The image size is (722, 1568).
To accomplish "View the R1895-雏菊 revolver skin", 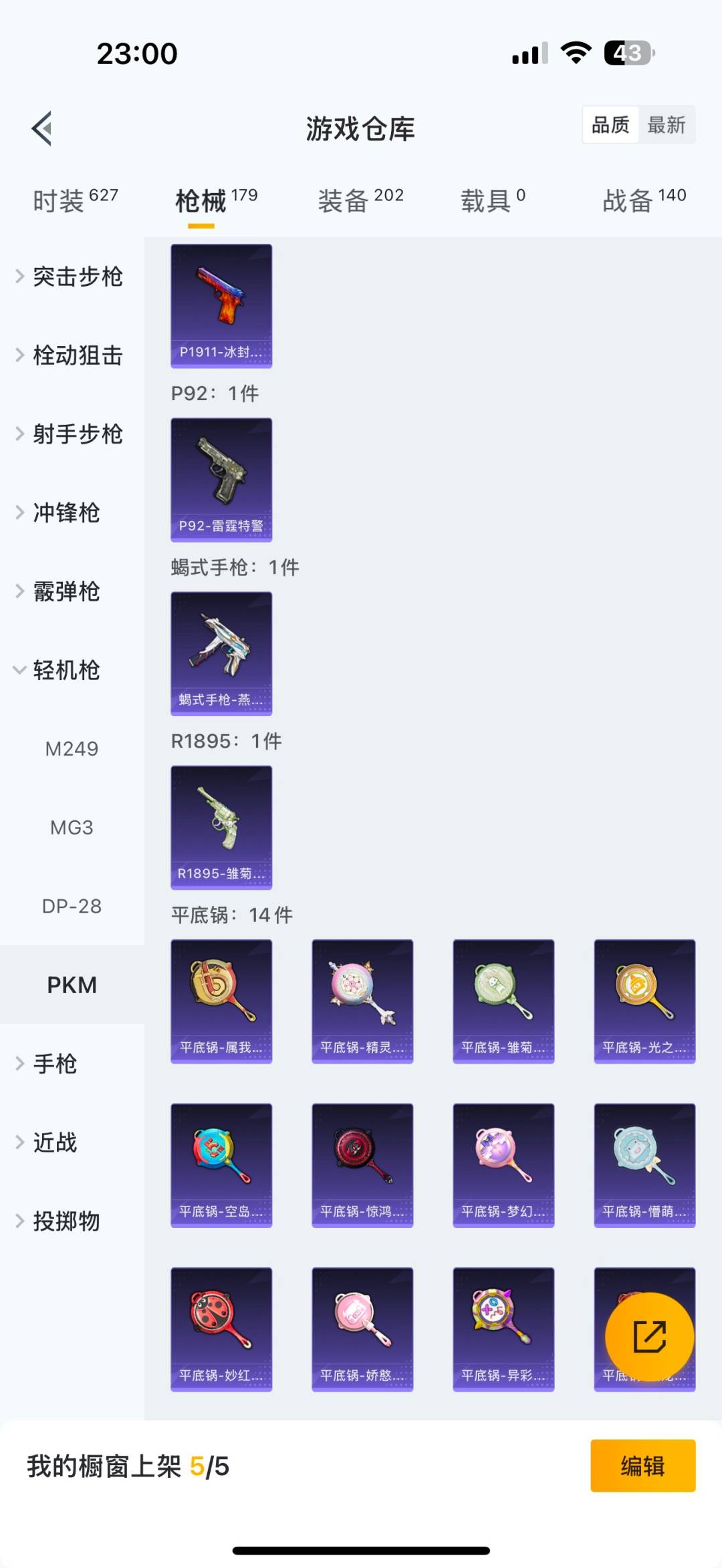I will (x=221, y=827).
